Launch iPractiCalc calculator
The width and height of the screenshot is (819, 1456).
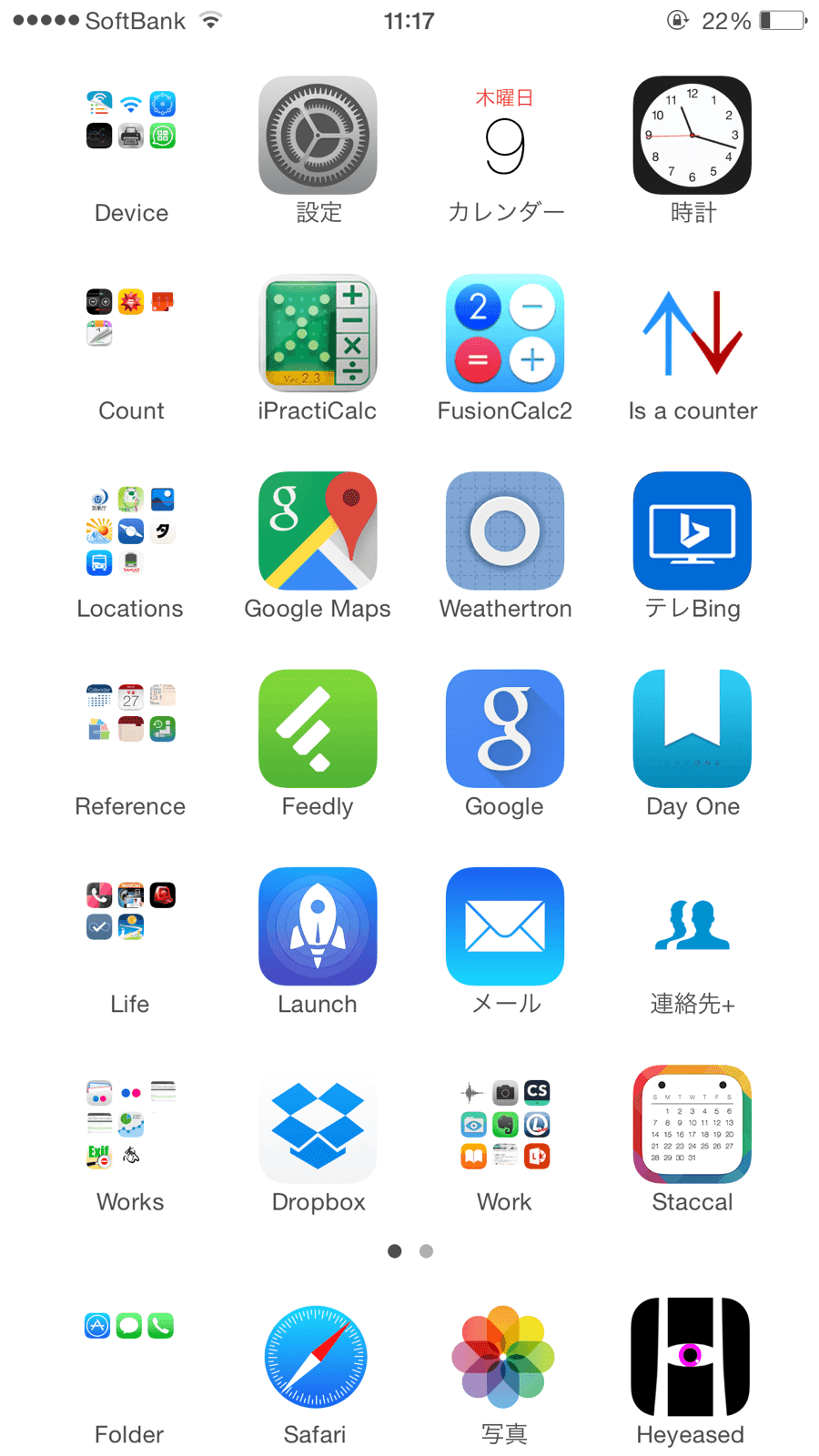318,333
